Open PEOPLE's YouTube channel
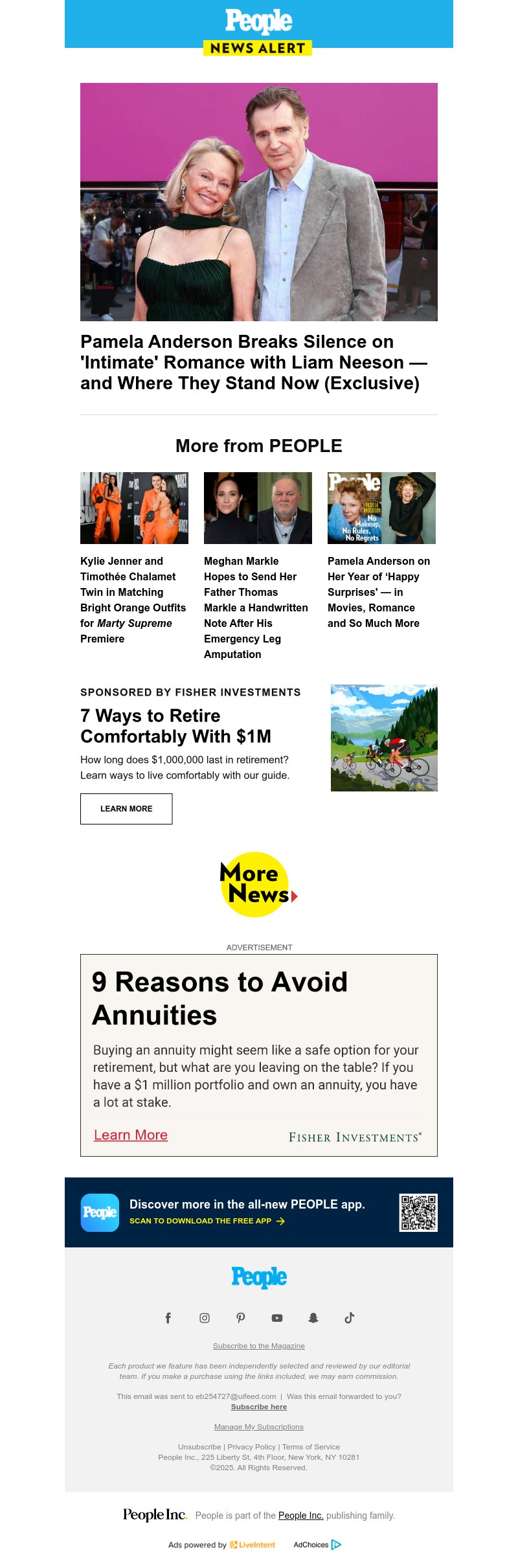This screenshot has width=518, height=1568. click(277, 1317)
